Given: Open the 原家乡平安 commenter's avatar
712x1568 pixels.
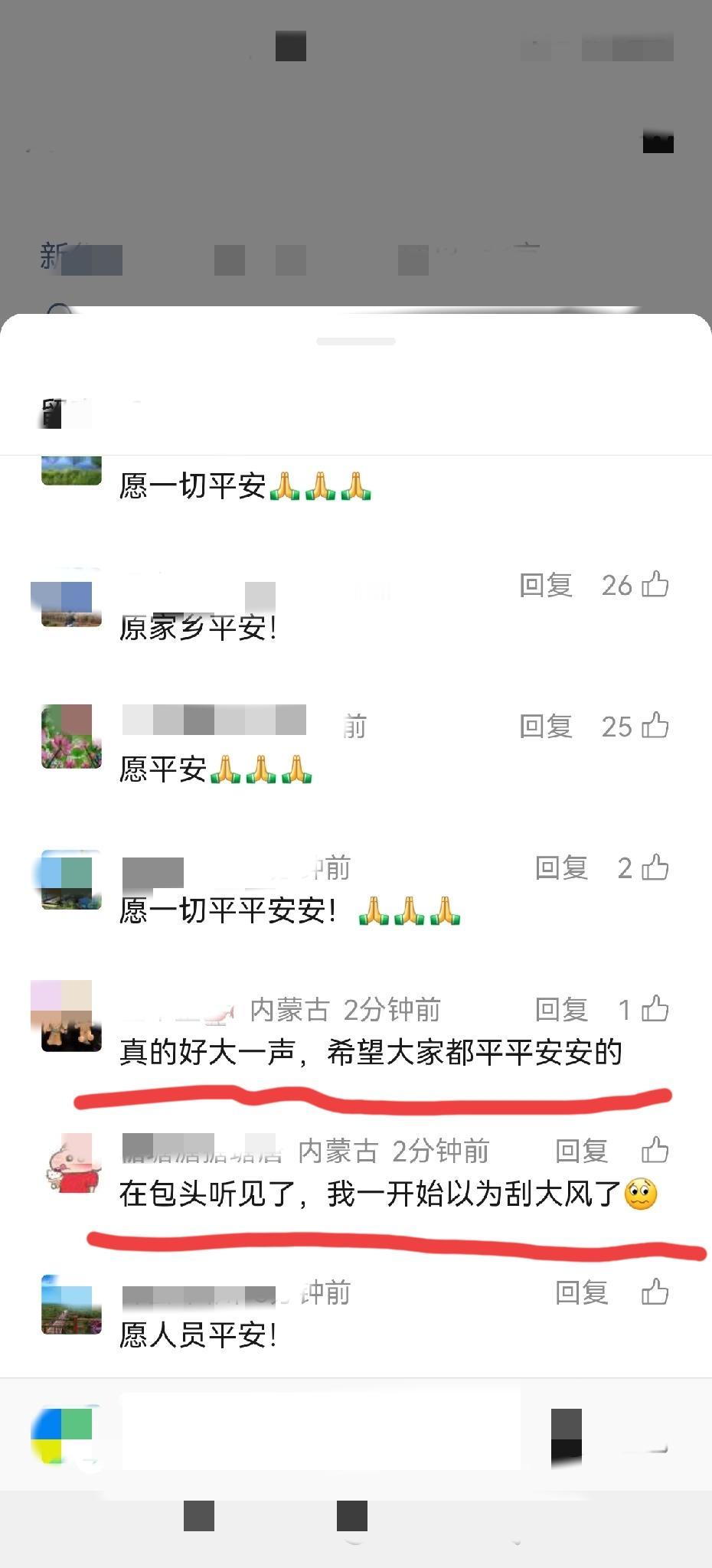Looking at the screenshot, I should pos(67,602).
